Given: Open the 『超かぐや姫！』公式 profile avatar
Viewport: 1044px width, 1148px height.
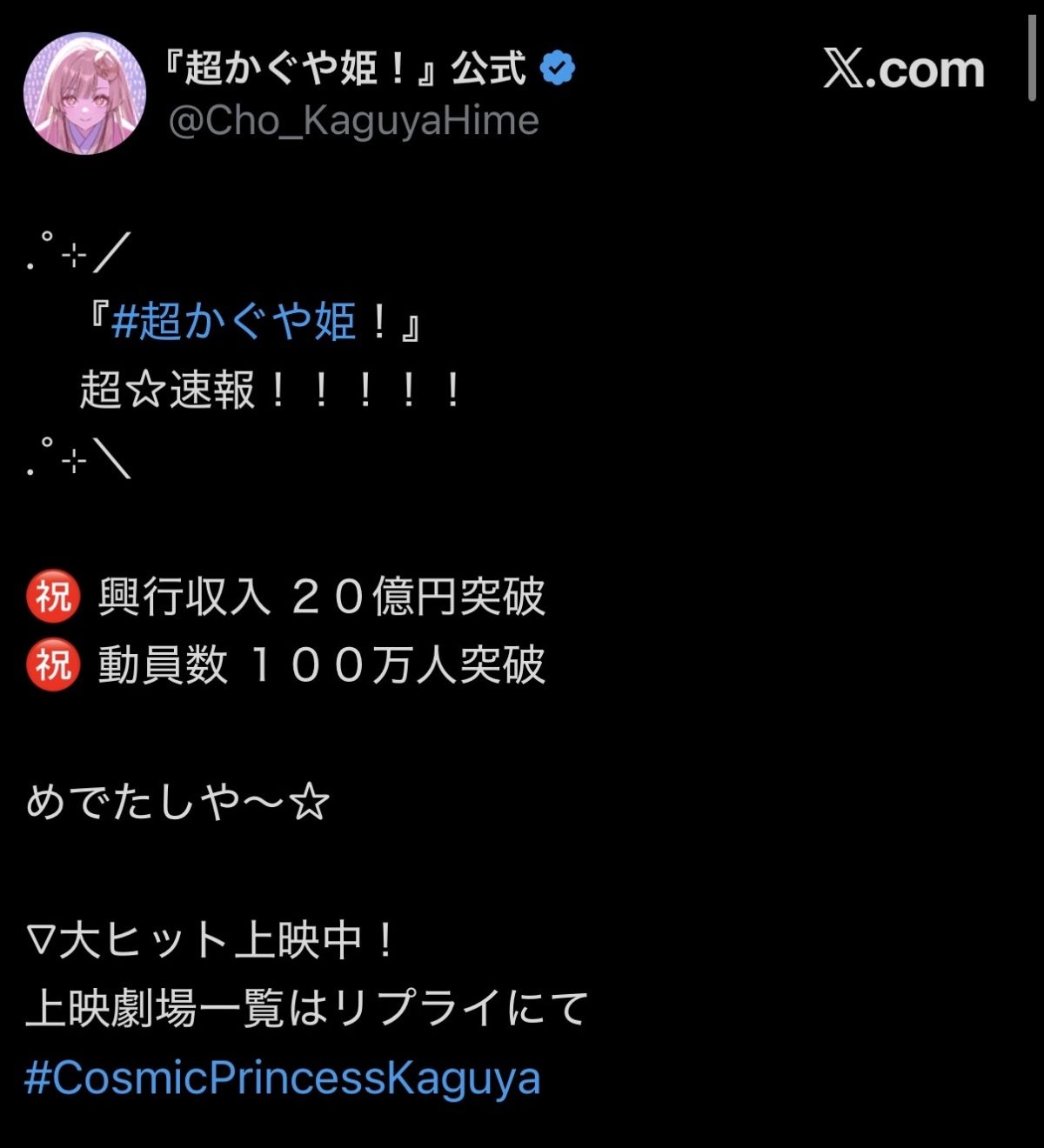Looking at the screenshot, I should (x=84, y=93).
